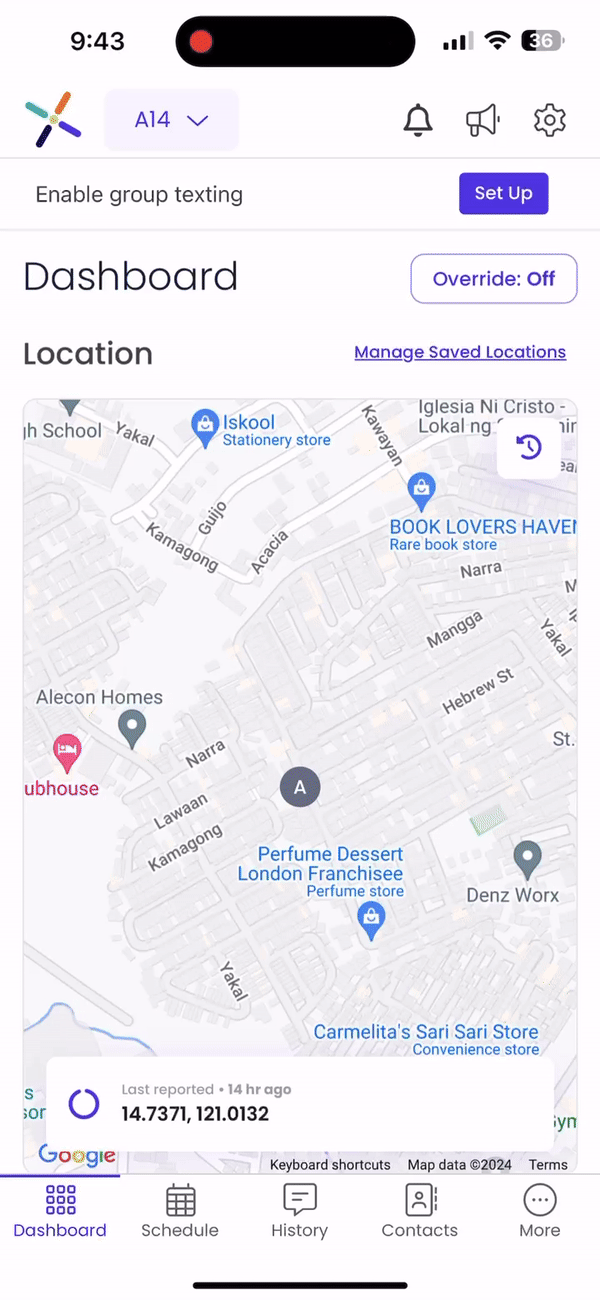Viewport: 600px width, 1300px height.
Task: Set up group texting
Action: pyautogui.click(x=503, y=193)
